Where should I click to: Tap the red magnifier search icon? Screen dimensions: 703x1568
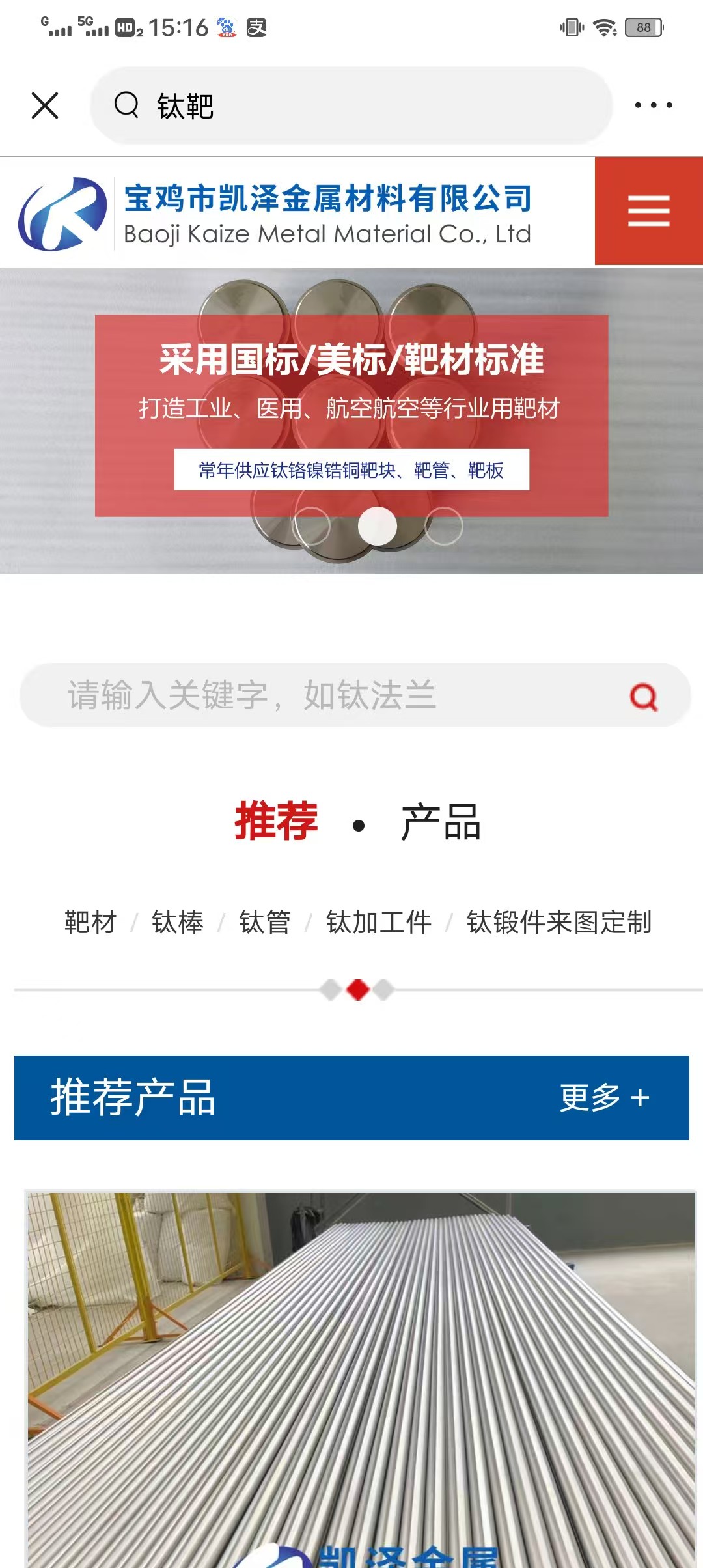pos(644,697)
